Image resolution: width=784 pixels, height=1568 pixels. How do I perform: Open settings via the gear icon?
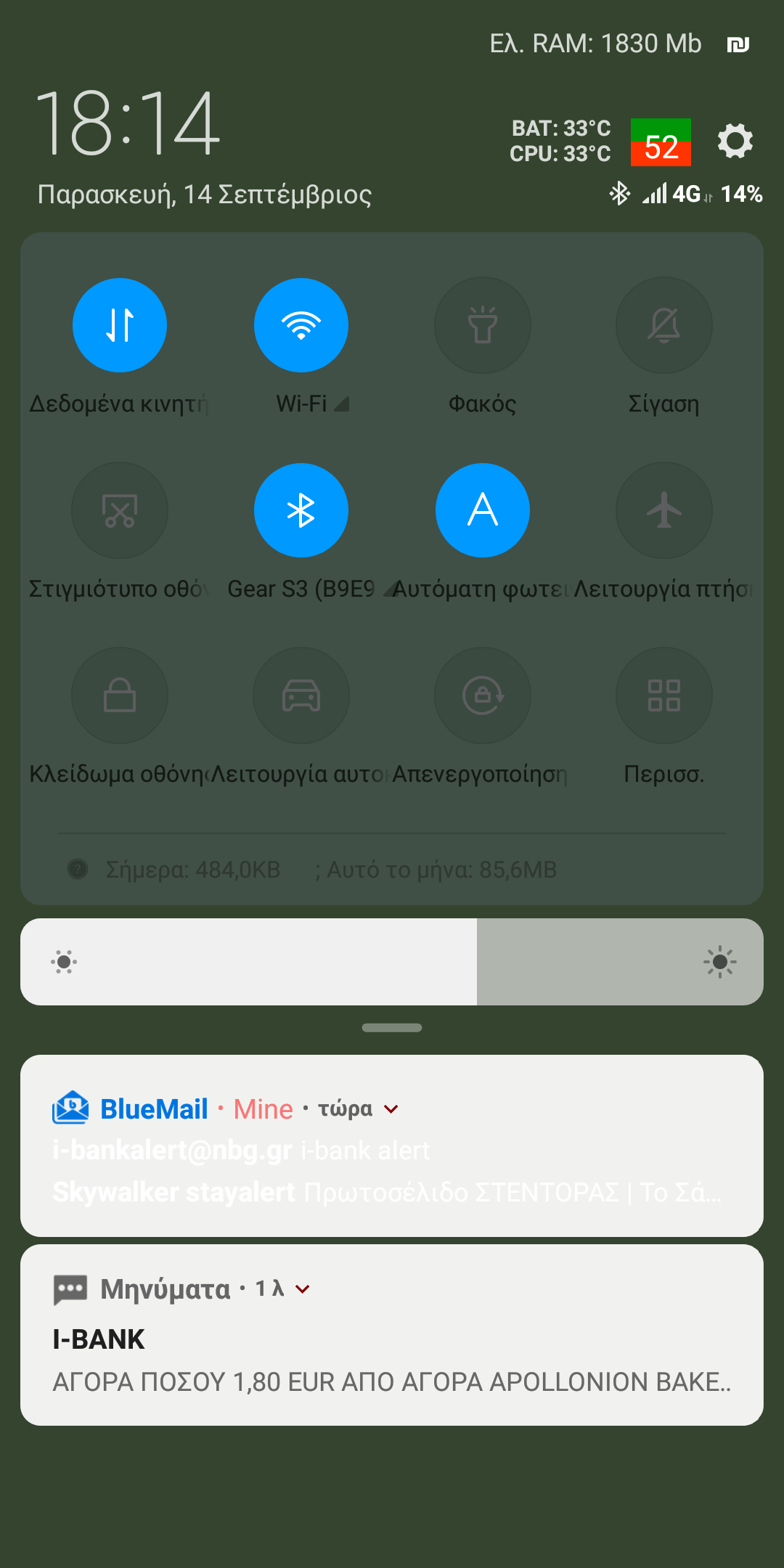(735, 141)
